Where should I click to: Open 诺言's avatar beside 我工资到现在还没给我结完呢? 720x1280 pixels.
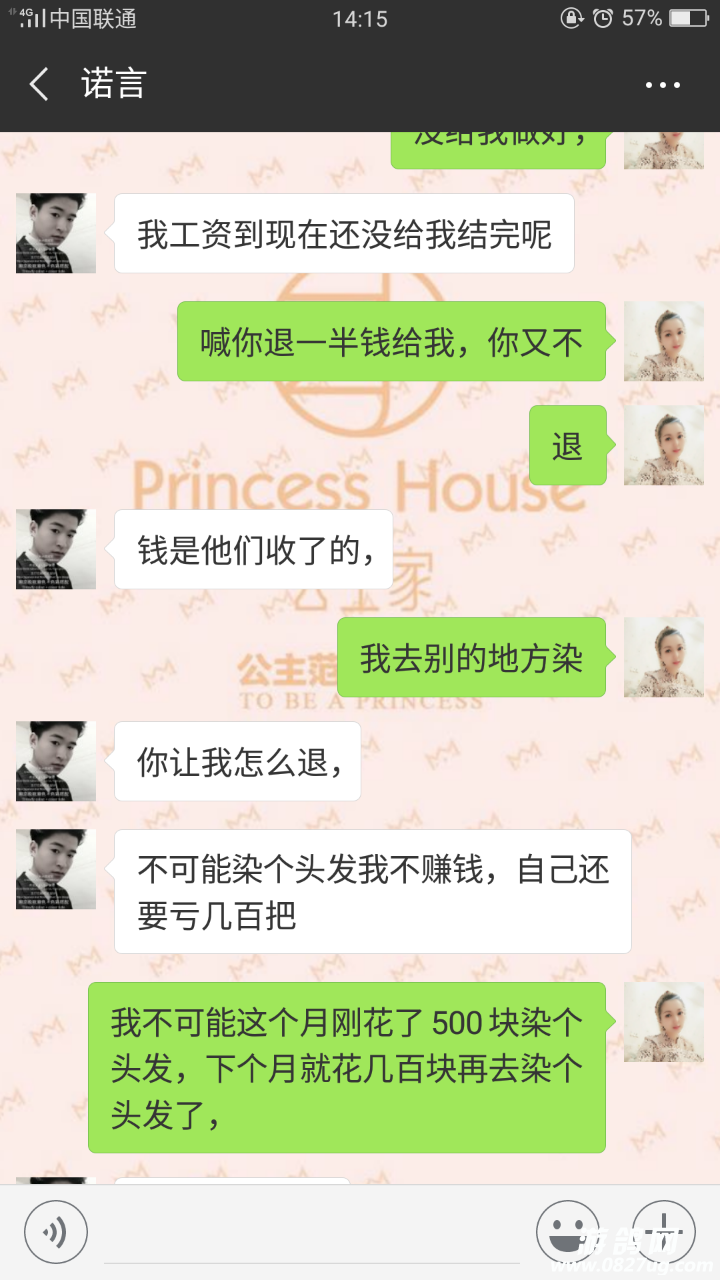coord(56,233)
